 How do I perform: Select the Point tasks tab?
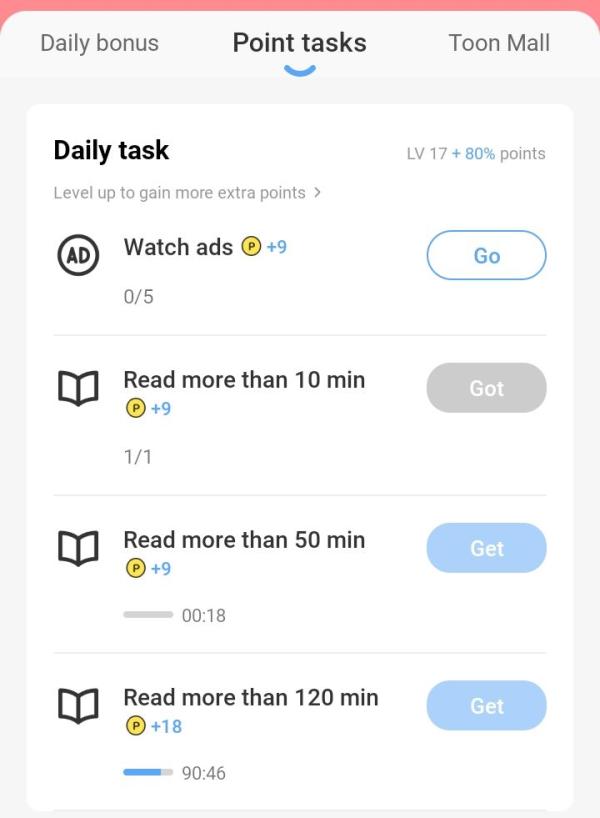[299, 43]
